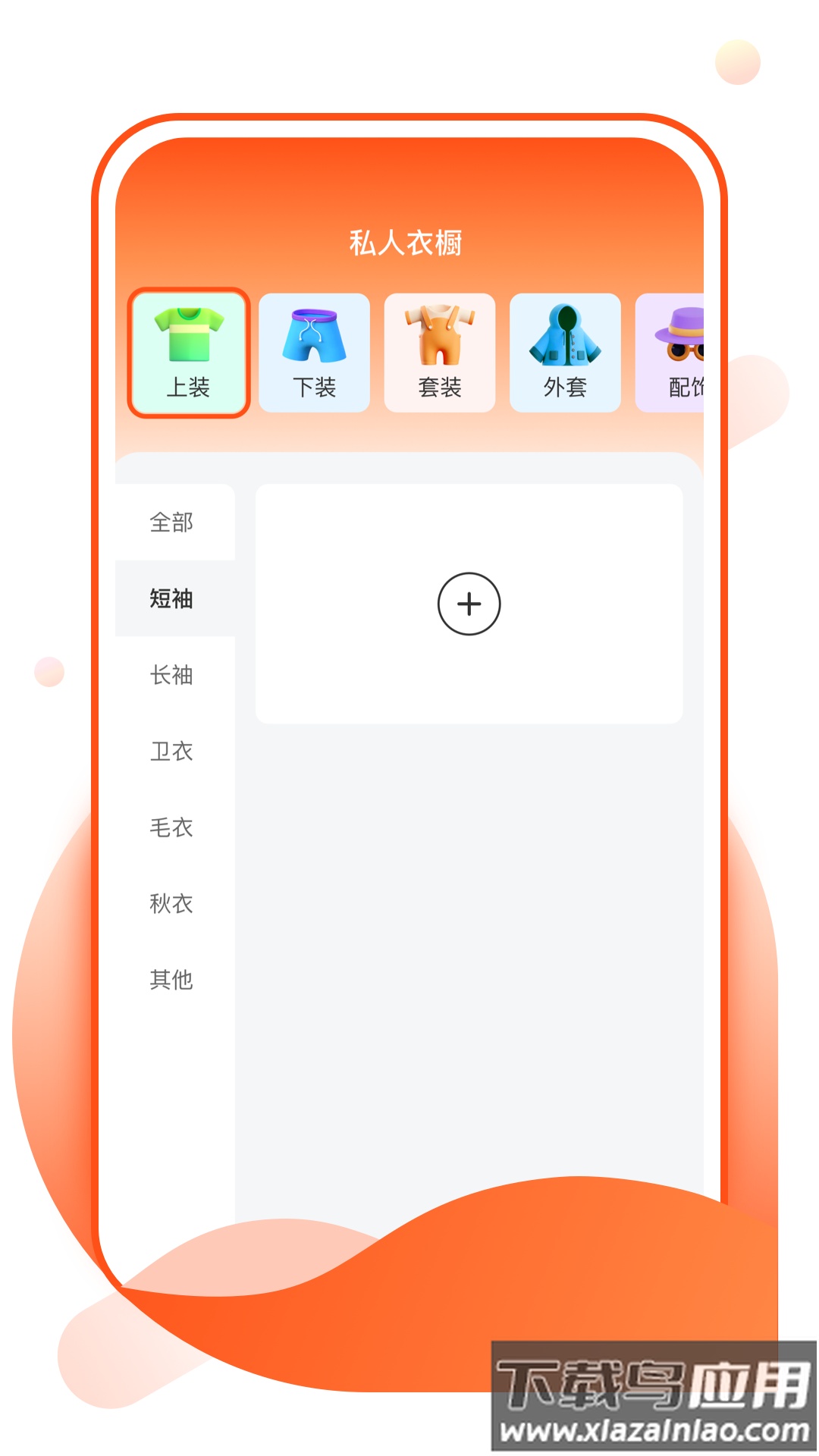Open the 秋衣 category
The height and width of the screenshot is (1456, 819).
pyautogui.click(x=171, y=903)
